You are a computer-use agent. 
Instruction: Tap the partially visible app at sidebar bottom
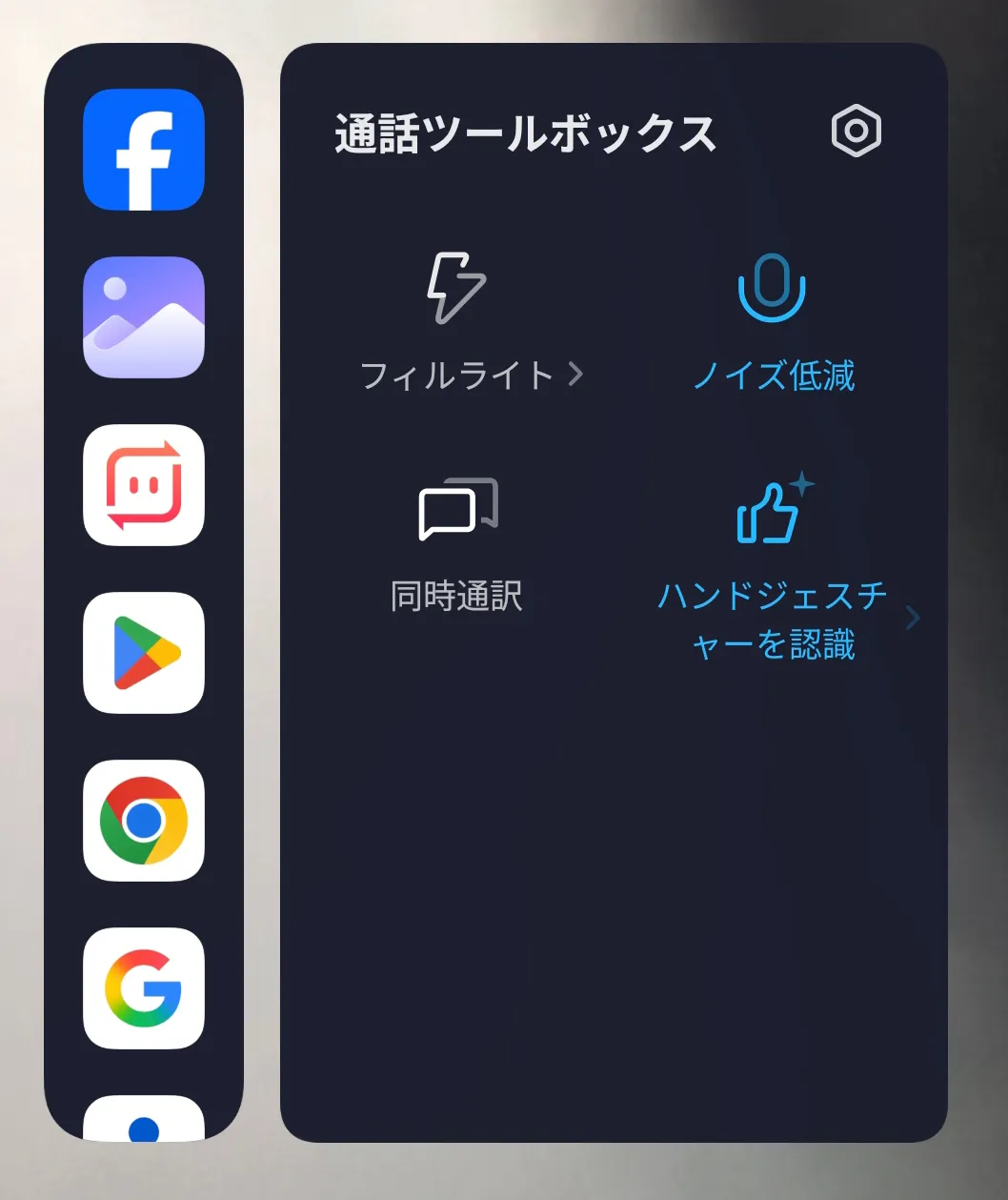[143, 1134]
